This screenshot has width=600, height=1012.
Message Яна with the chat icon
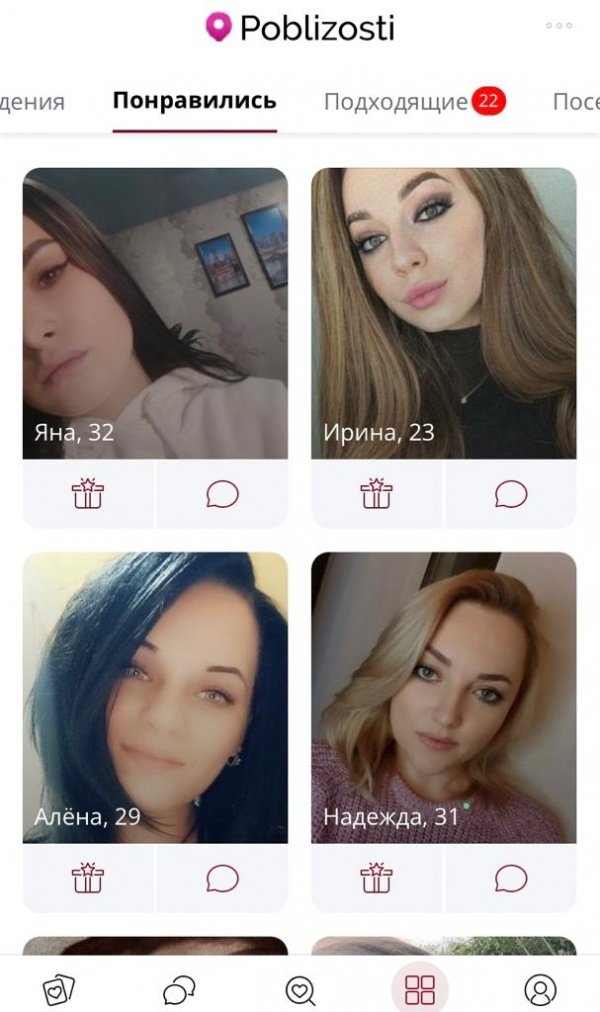[222, 494]
